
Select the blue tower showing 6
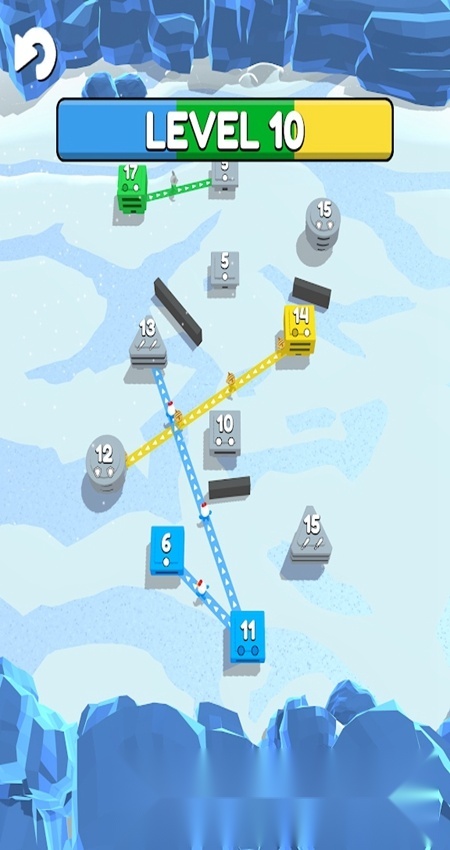coord(167,550)
